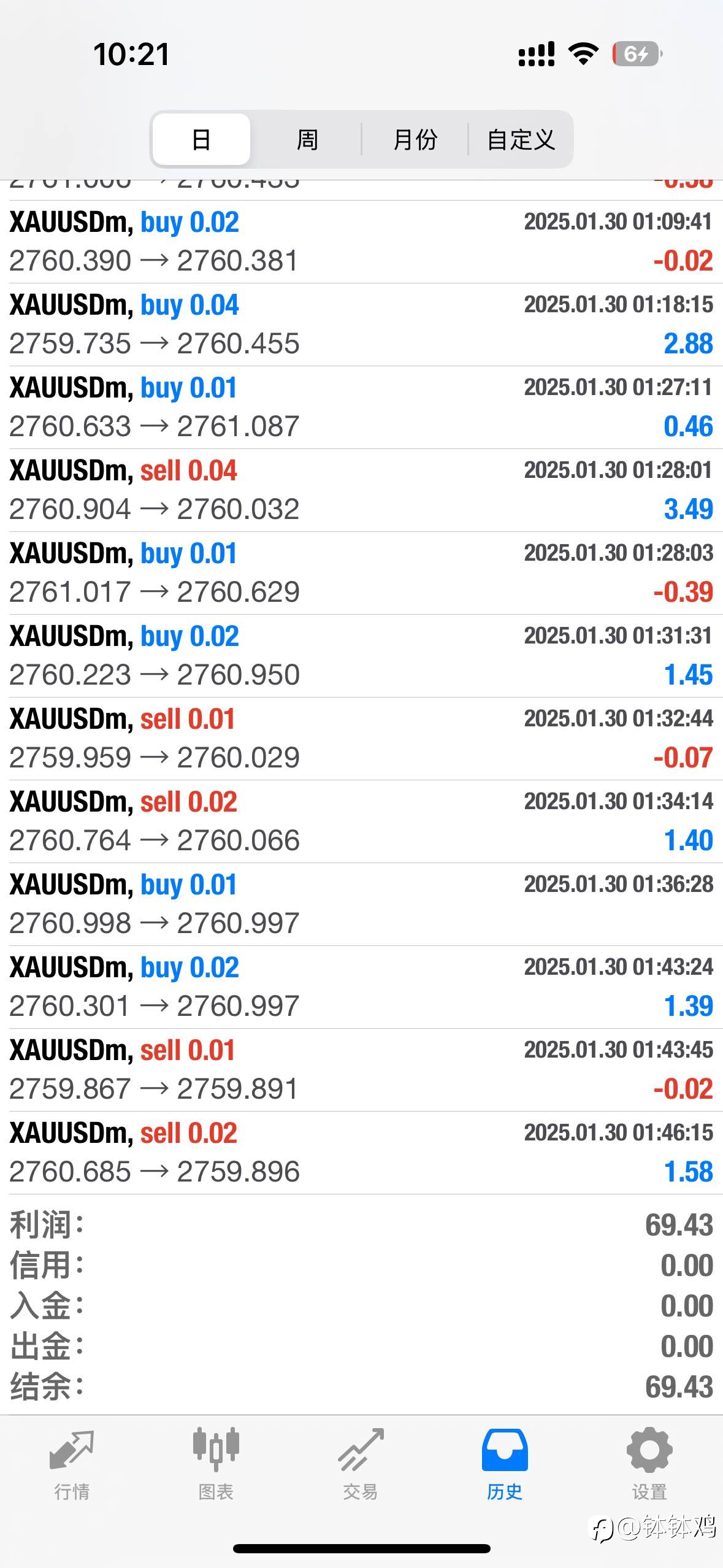Screen dimensions: 723x1568
Task: Choose the 自定义 custom period
Action: (x=521, y=139)
